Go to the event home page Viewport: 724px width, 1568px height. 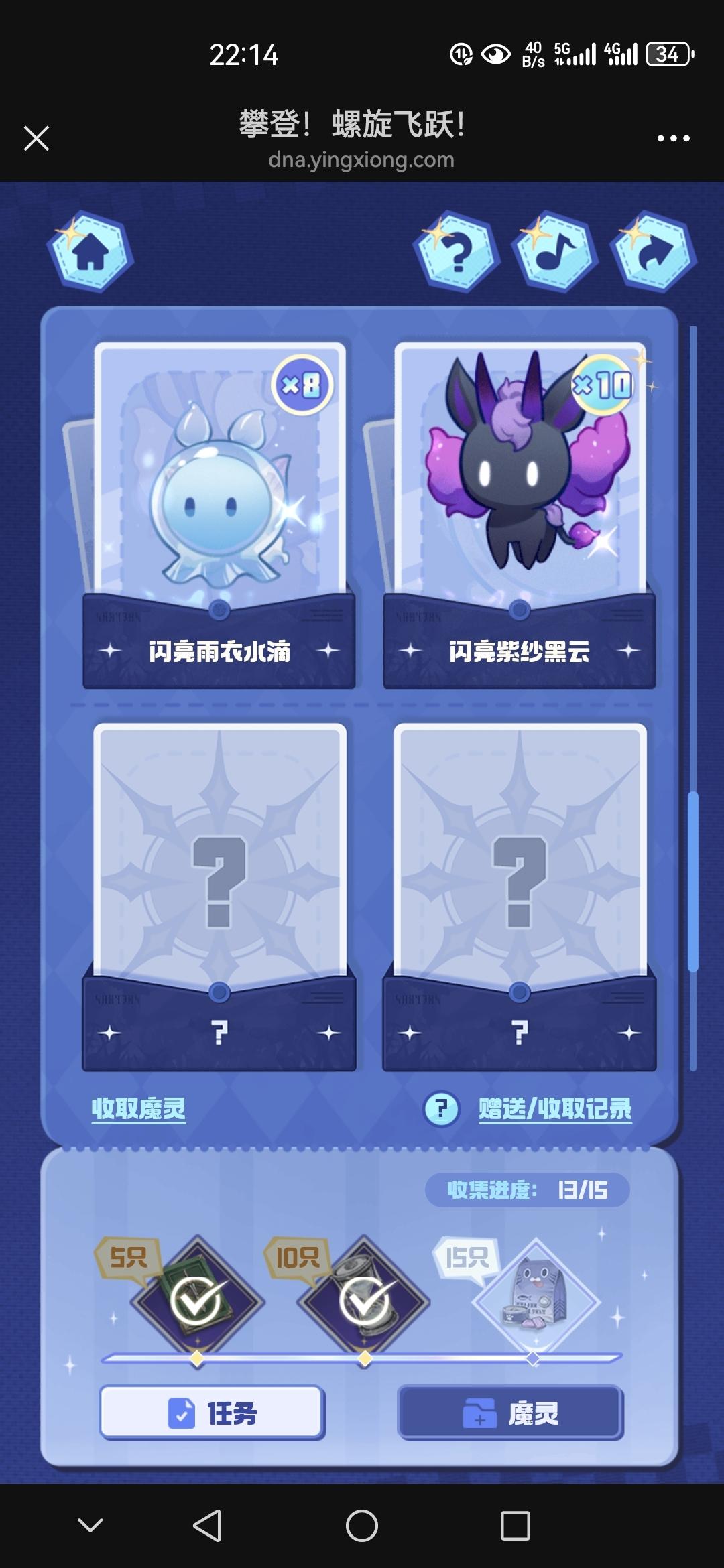pyautogui.click(x=90, y=253)
